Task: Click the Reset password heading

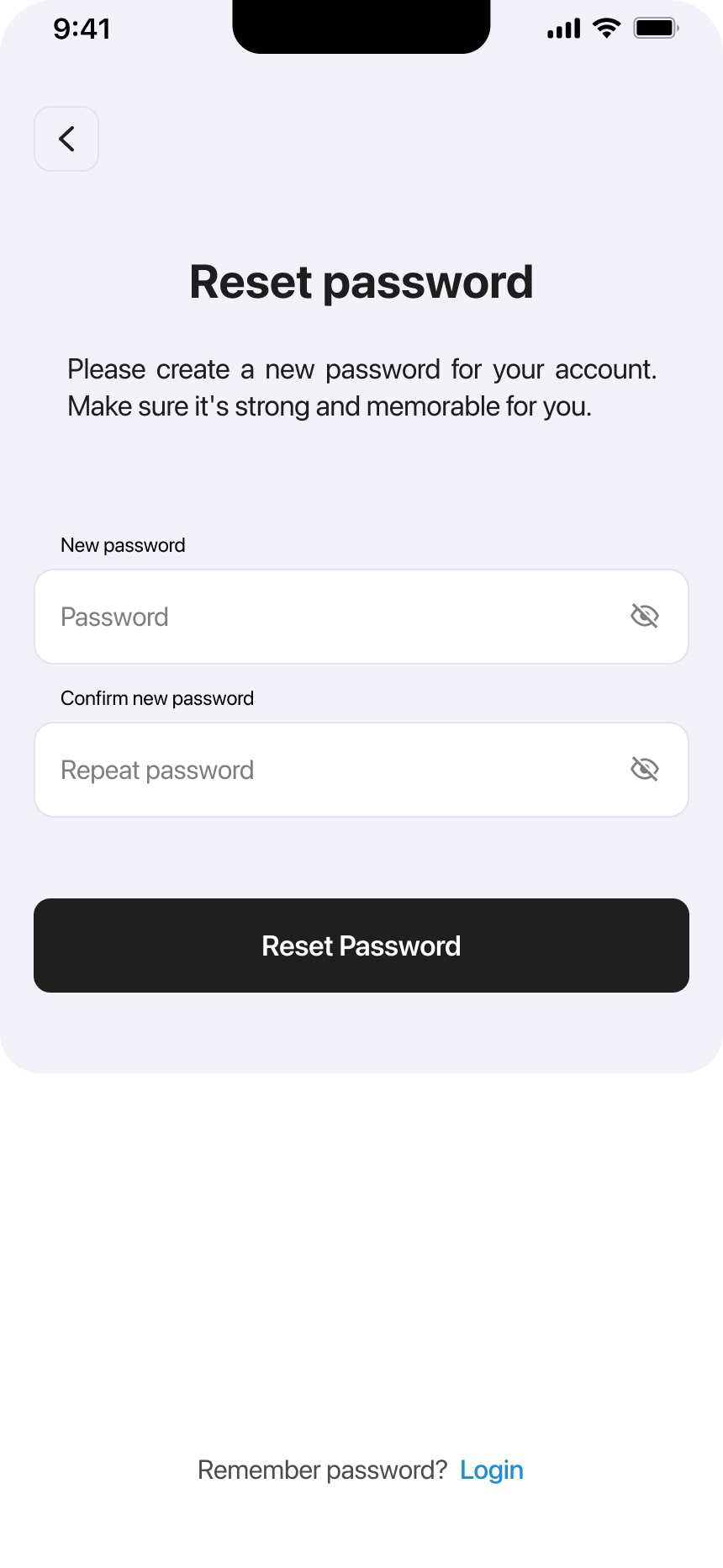Action: tap(361, 283)
